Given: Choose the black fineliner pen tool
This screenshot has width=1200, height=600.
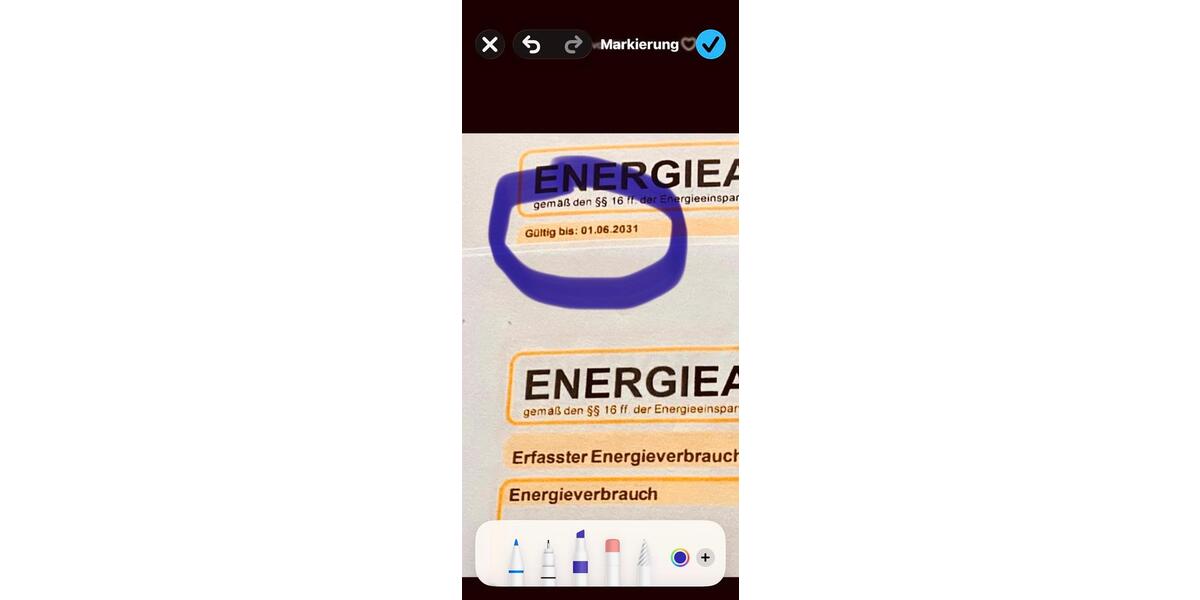Looking at the screenshot, I should coord(548,560).
